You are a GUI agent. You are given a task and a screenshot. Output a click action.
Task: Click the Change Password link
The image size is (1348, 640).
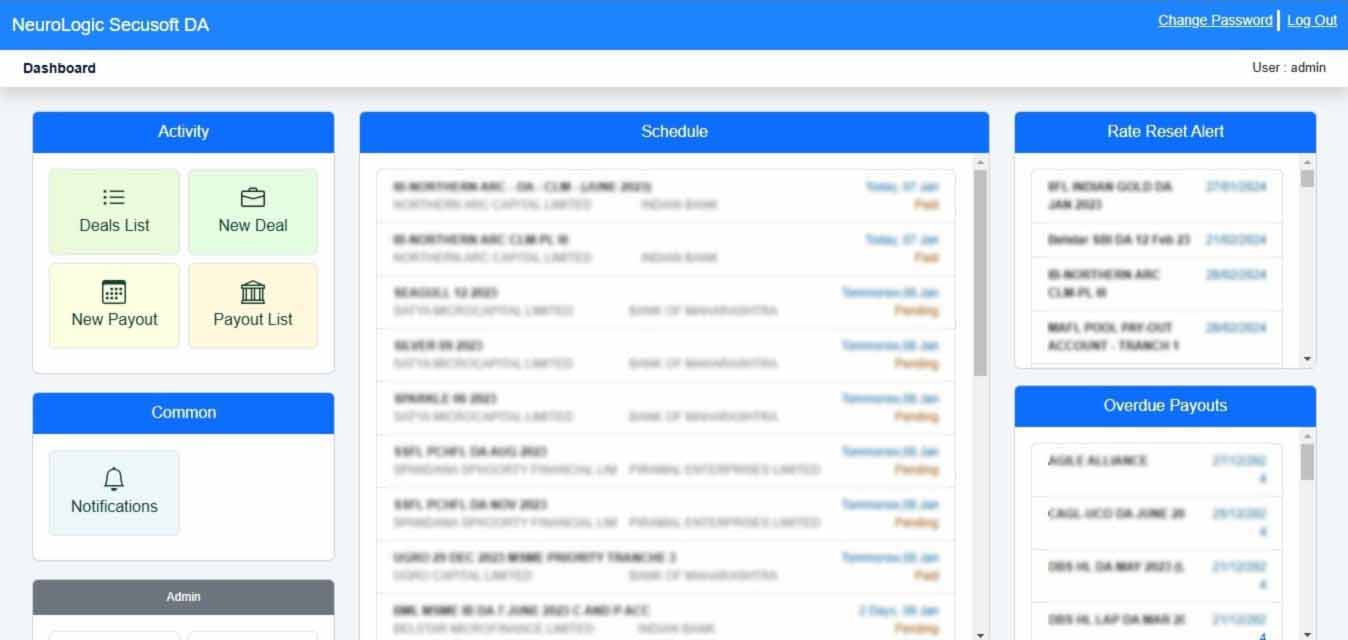point(1214,20)
